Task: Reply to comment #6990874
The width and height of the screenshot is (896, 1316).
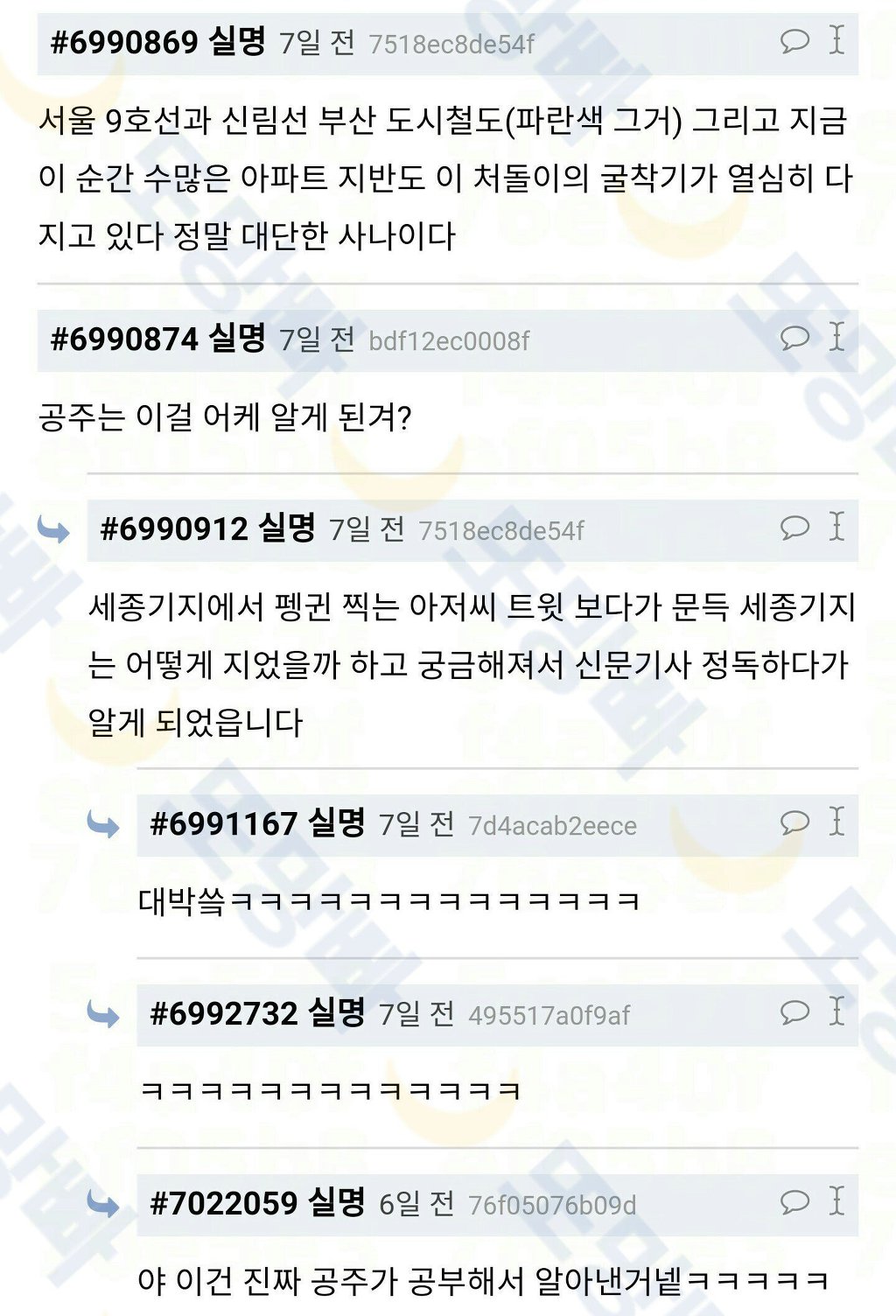Action: pyautogui.click(x=794, y=337)
